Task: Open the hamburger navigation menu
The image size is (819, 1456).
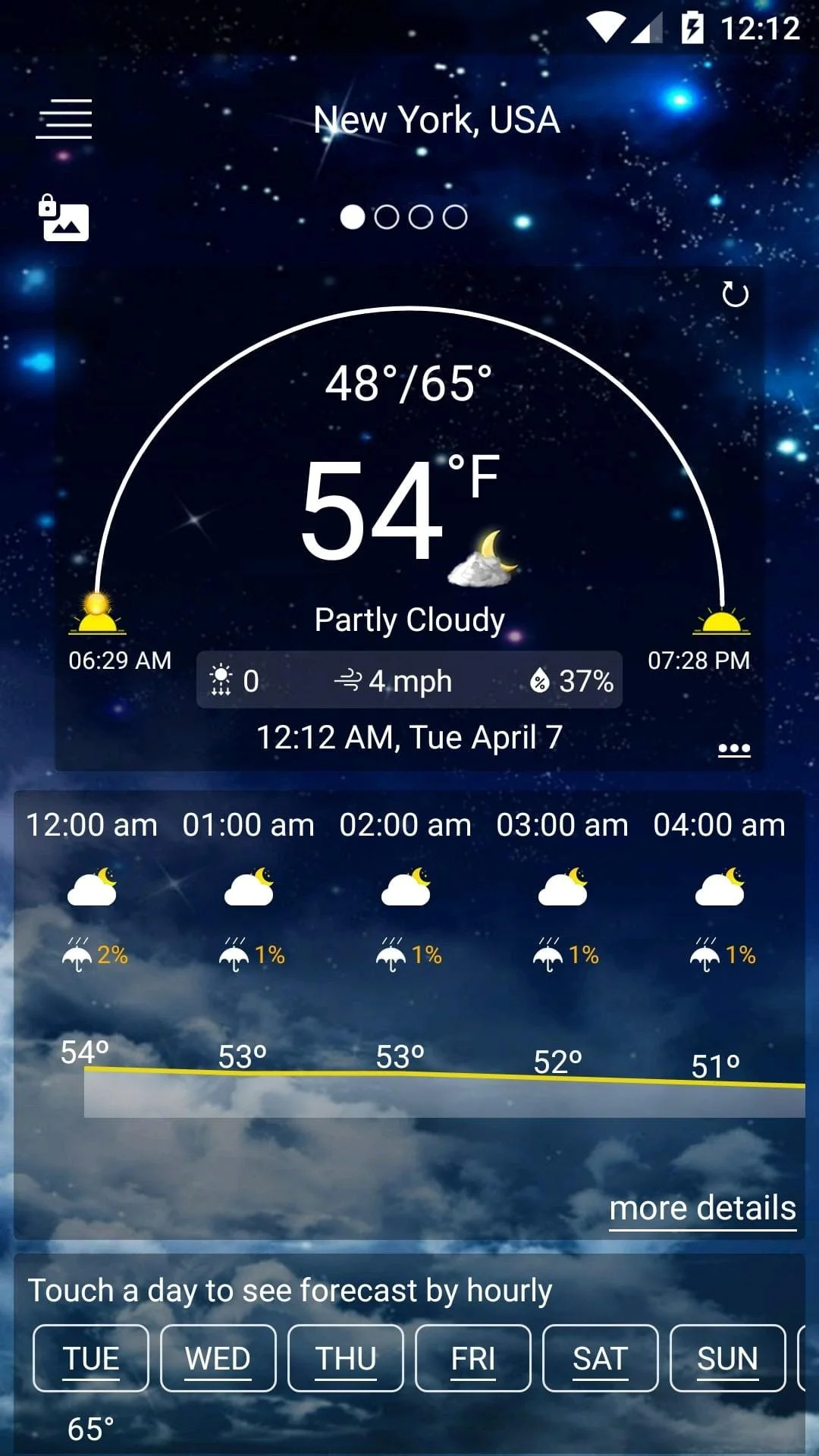Action: click(64, 119)
